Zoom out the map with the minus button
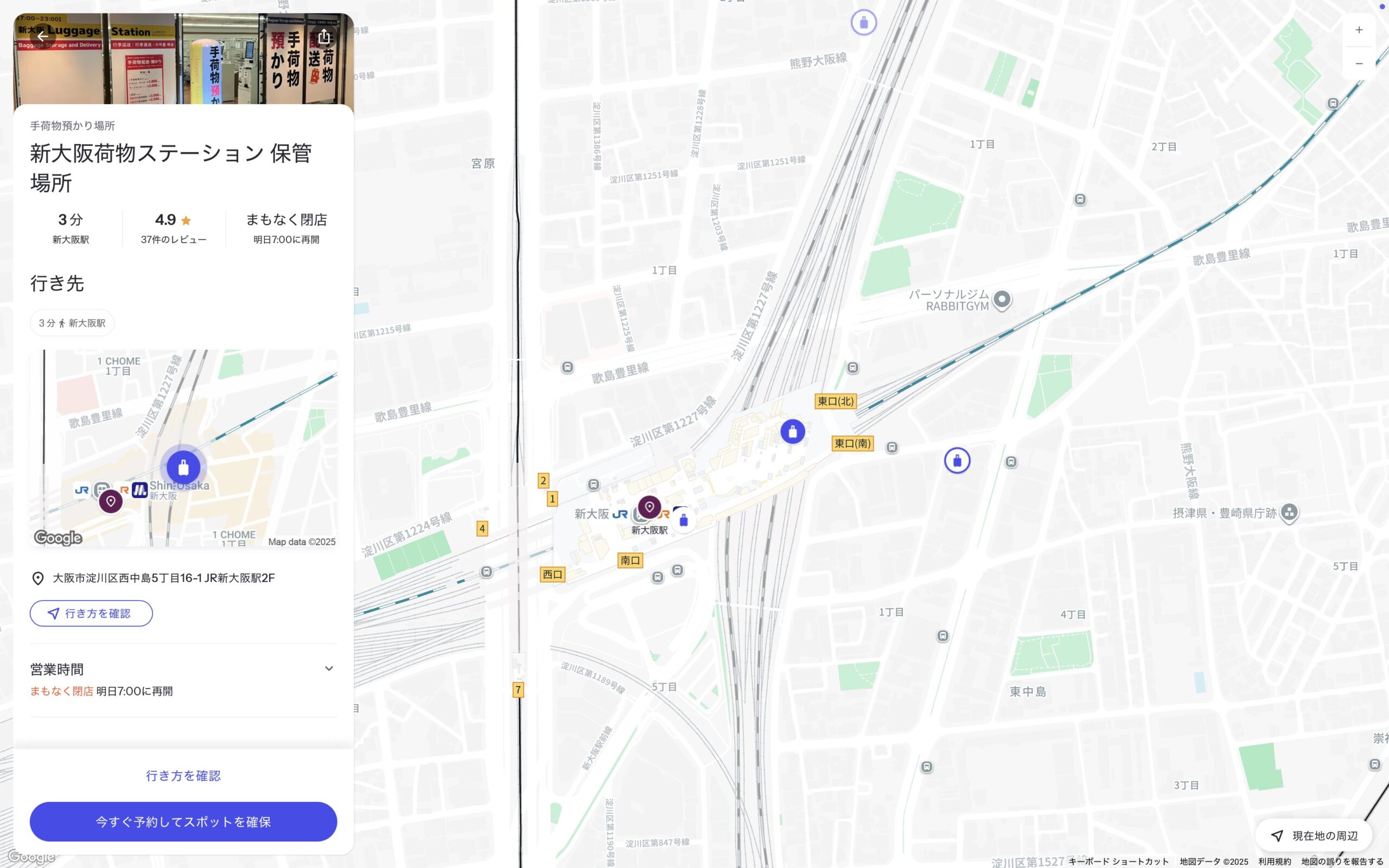The width and height of the screenshot is (1389, 868). [x=1359, y=63]
